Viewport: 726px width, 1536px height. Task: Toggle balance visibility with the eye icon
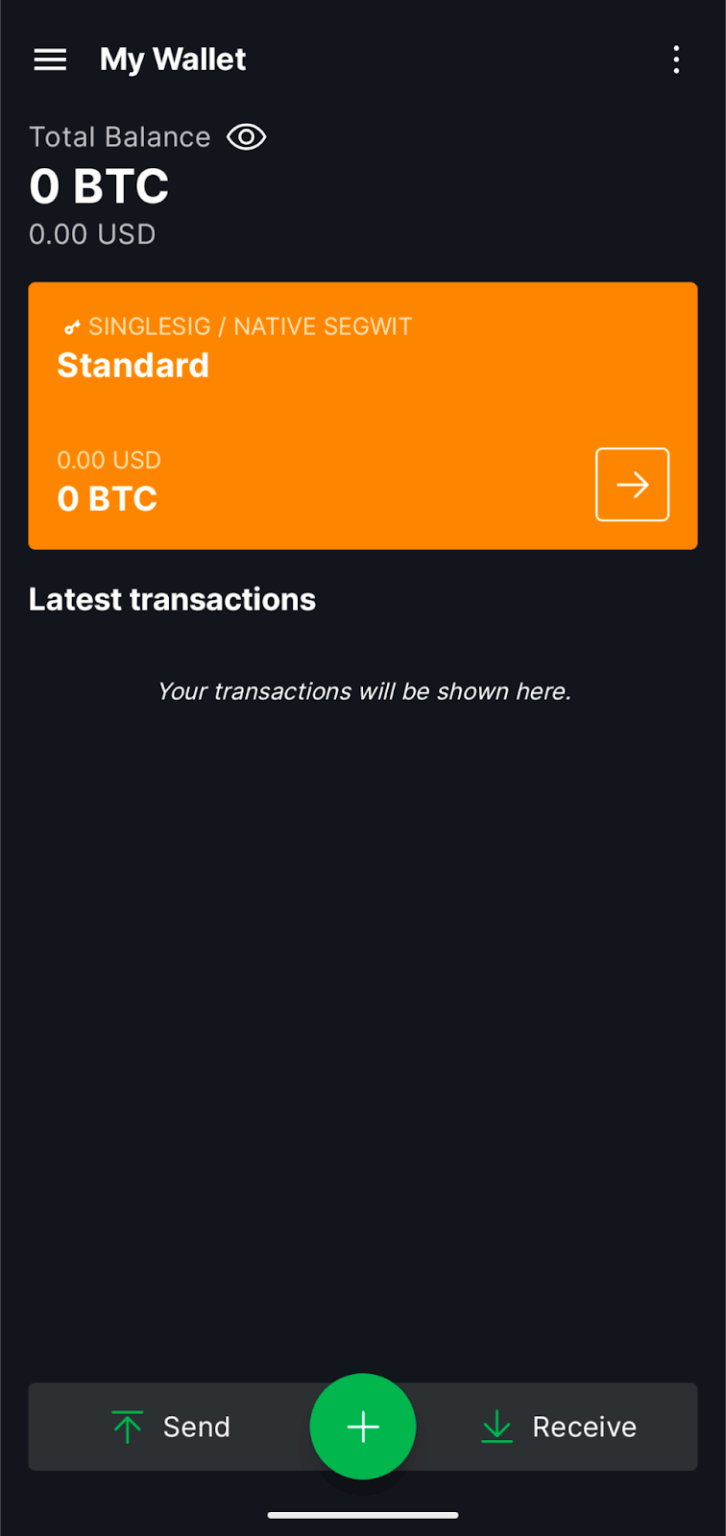point(246,137)
